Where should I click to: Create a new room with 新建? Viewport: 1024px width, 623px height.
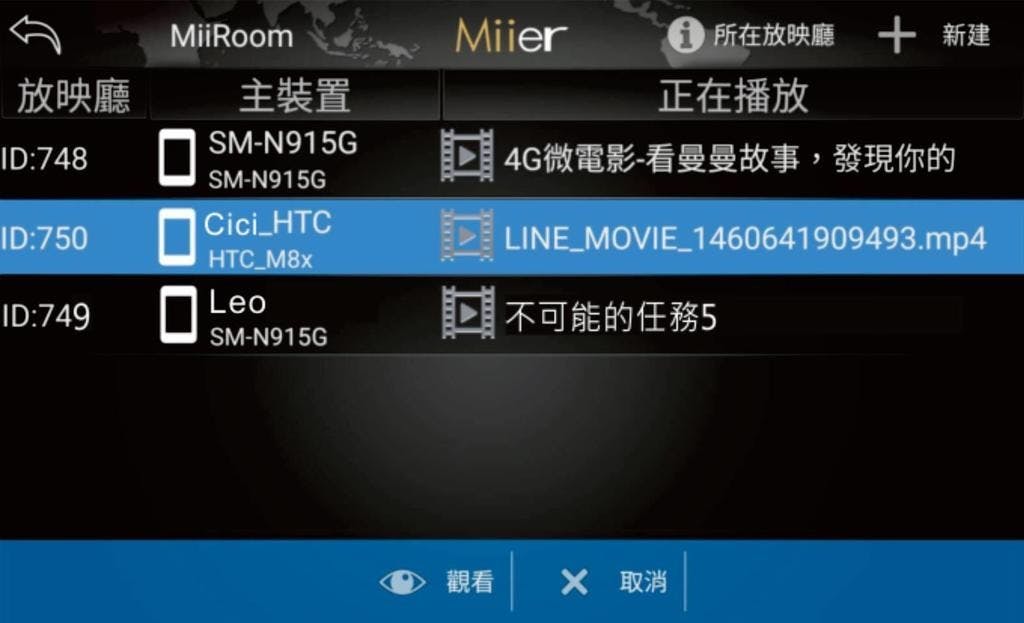point(934,36)
